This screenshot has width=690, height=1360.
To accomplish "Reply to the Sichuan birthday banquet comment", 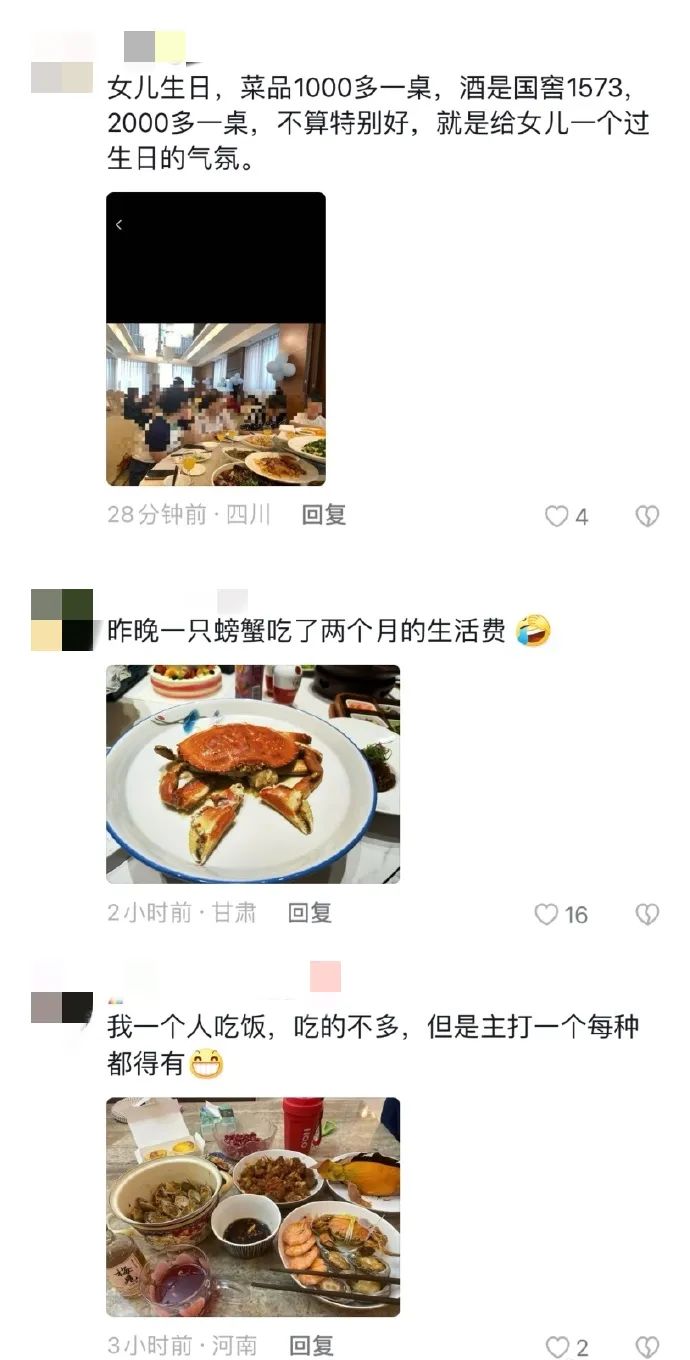I will [x=323, y=515].
